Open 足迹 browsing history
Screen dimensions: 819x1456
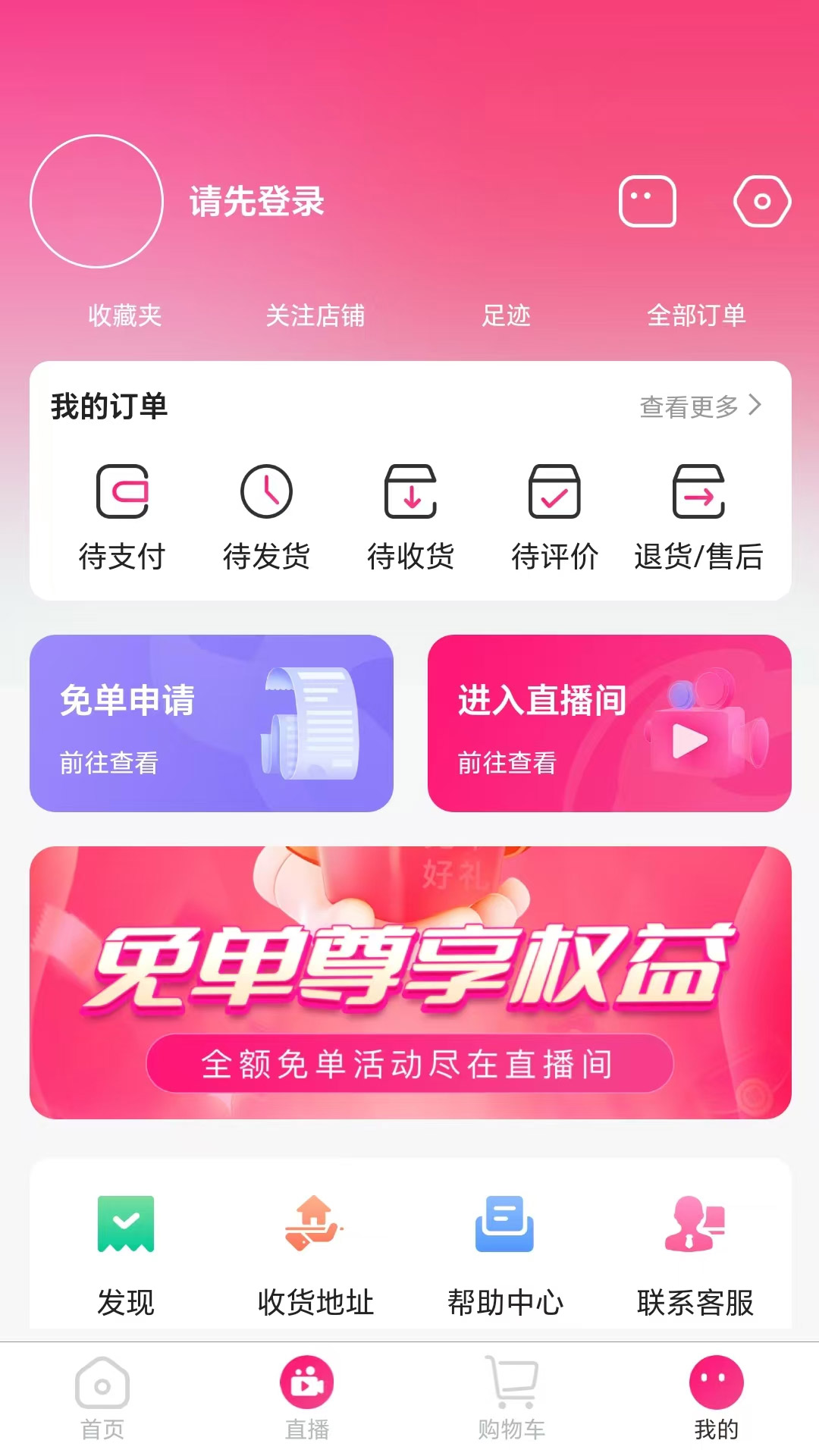click(x=506, y=315)
